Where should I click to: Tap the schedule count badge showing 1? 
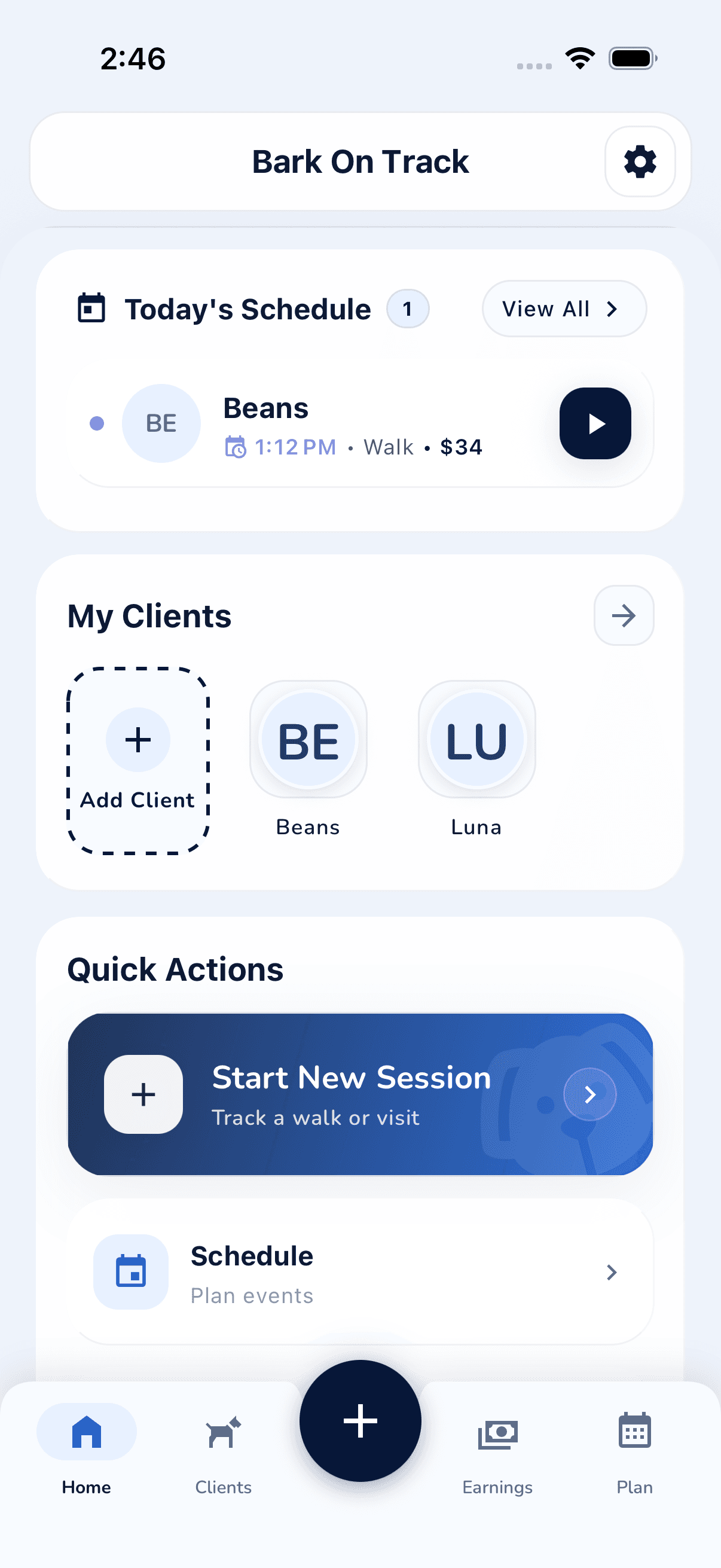coord(408,309)
